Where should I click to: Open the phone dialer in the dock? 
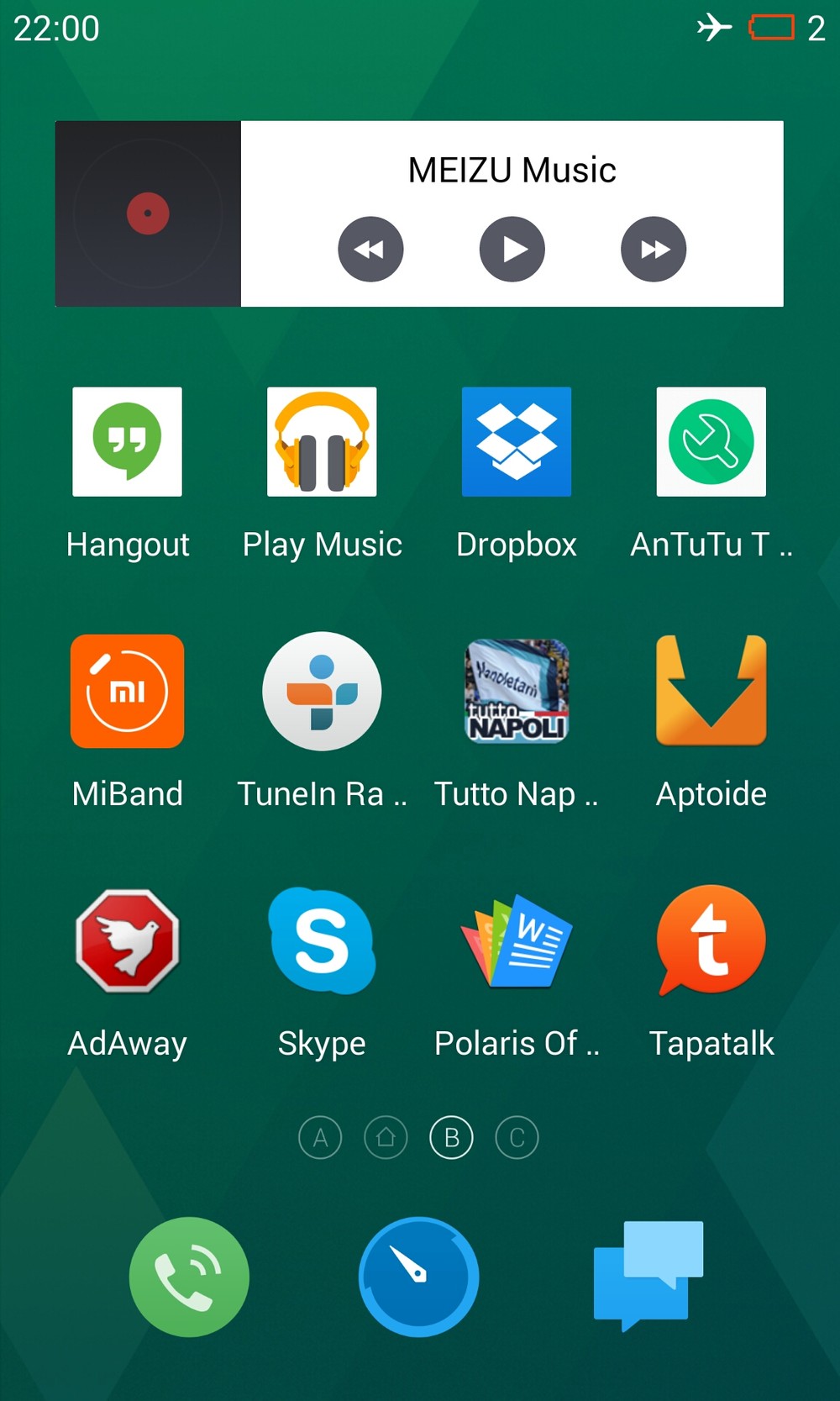[189, 1277]
